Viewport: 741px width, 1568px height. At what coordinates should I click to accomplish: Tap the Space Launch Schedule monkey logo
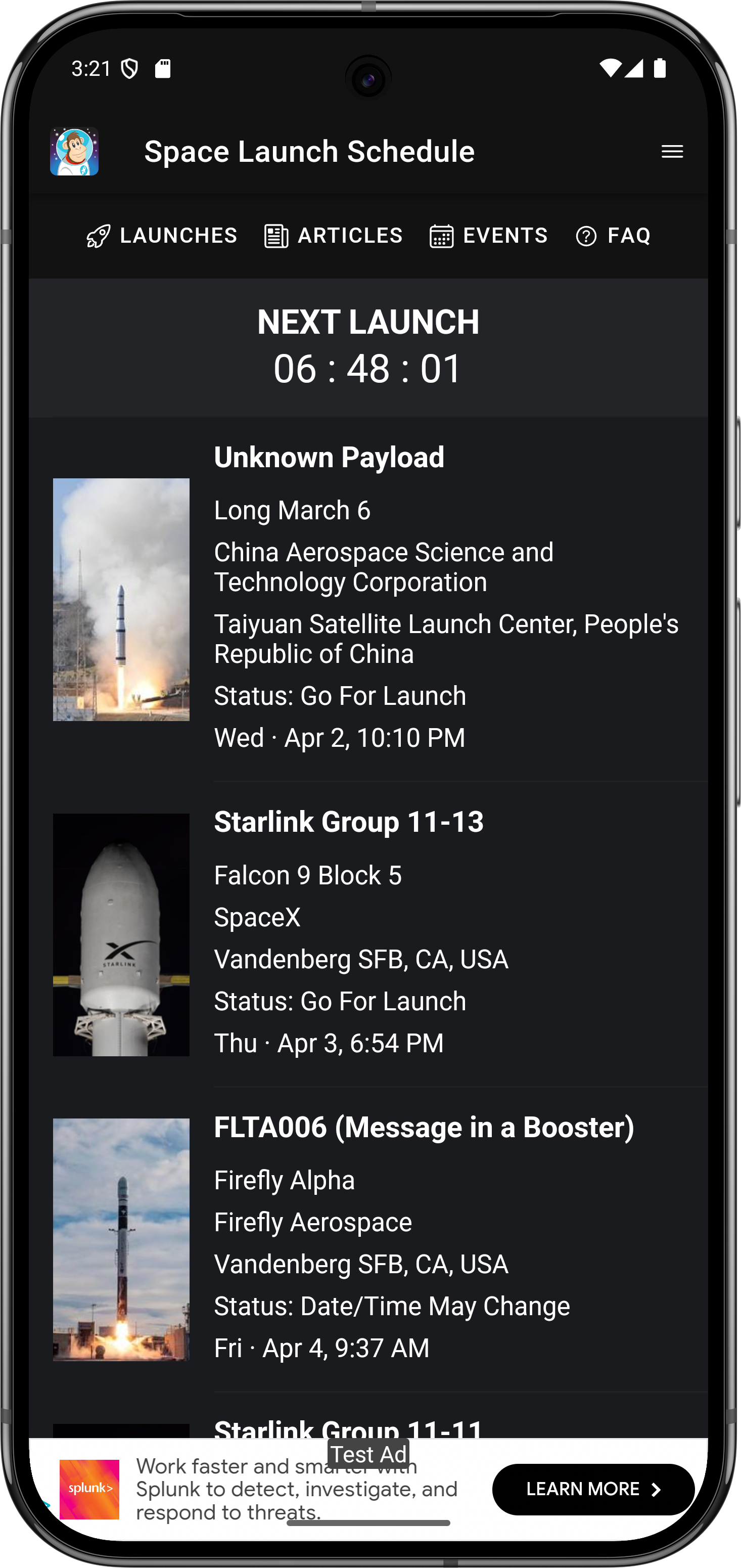point(74,152)
